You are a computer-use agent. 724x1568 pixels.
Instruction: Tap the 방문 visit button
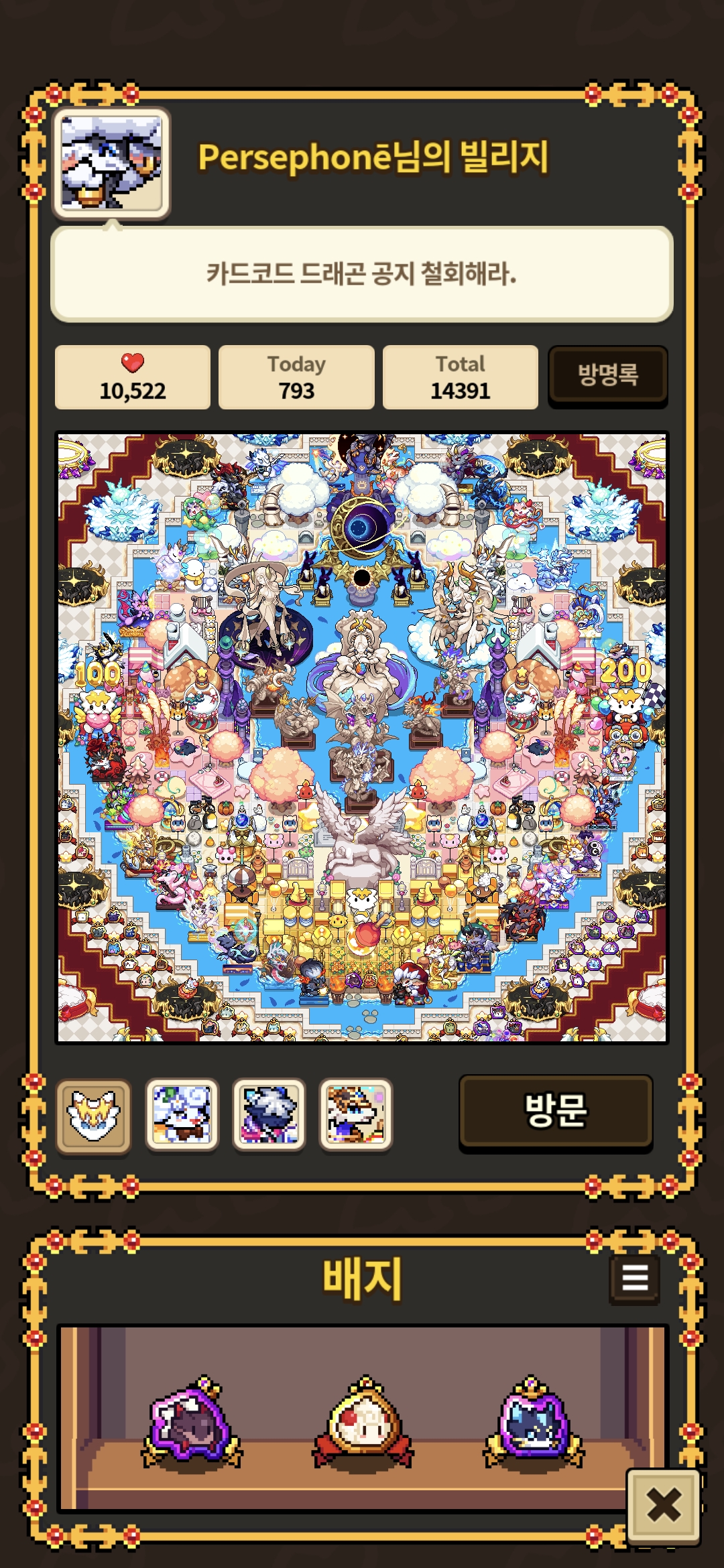555,1112
